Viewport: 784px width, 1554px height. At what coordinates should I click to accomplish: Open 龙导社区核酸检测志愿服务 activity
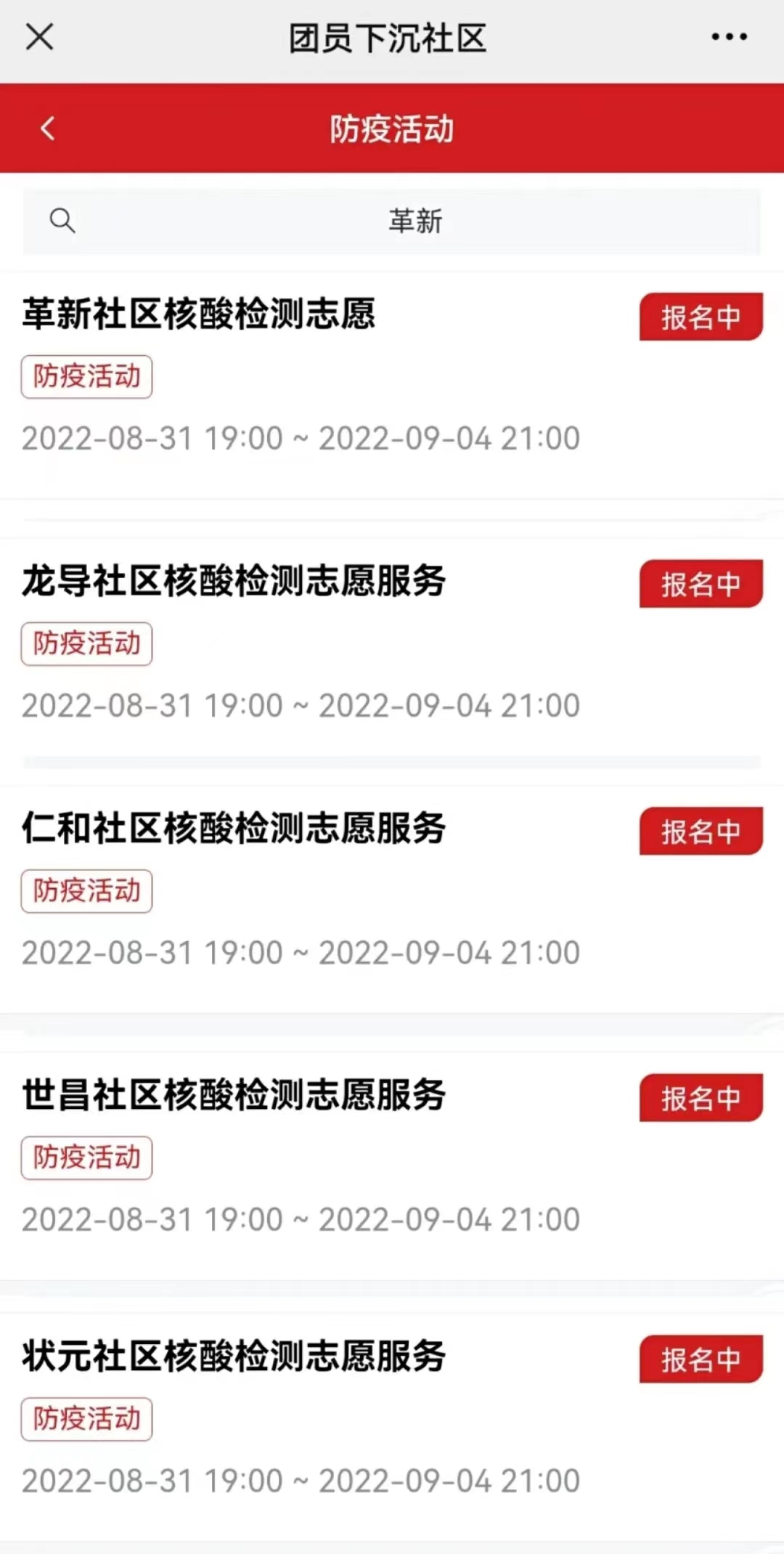click(x=234, y=581)
